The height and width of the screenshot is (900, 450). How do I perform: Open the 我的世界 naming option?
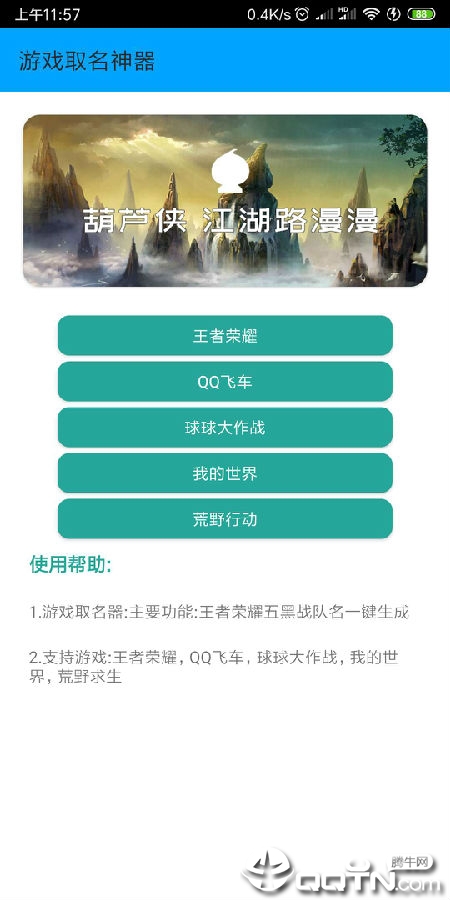[x=225, y=474]
